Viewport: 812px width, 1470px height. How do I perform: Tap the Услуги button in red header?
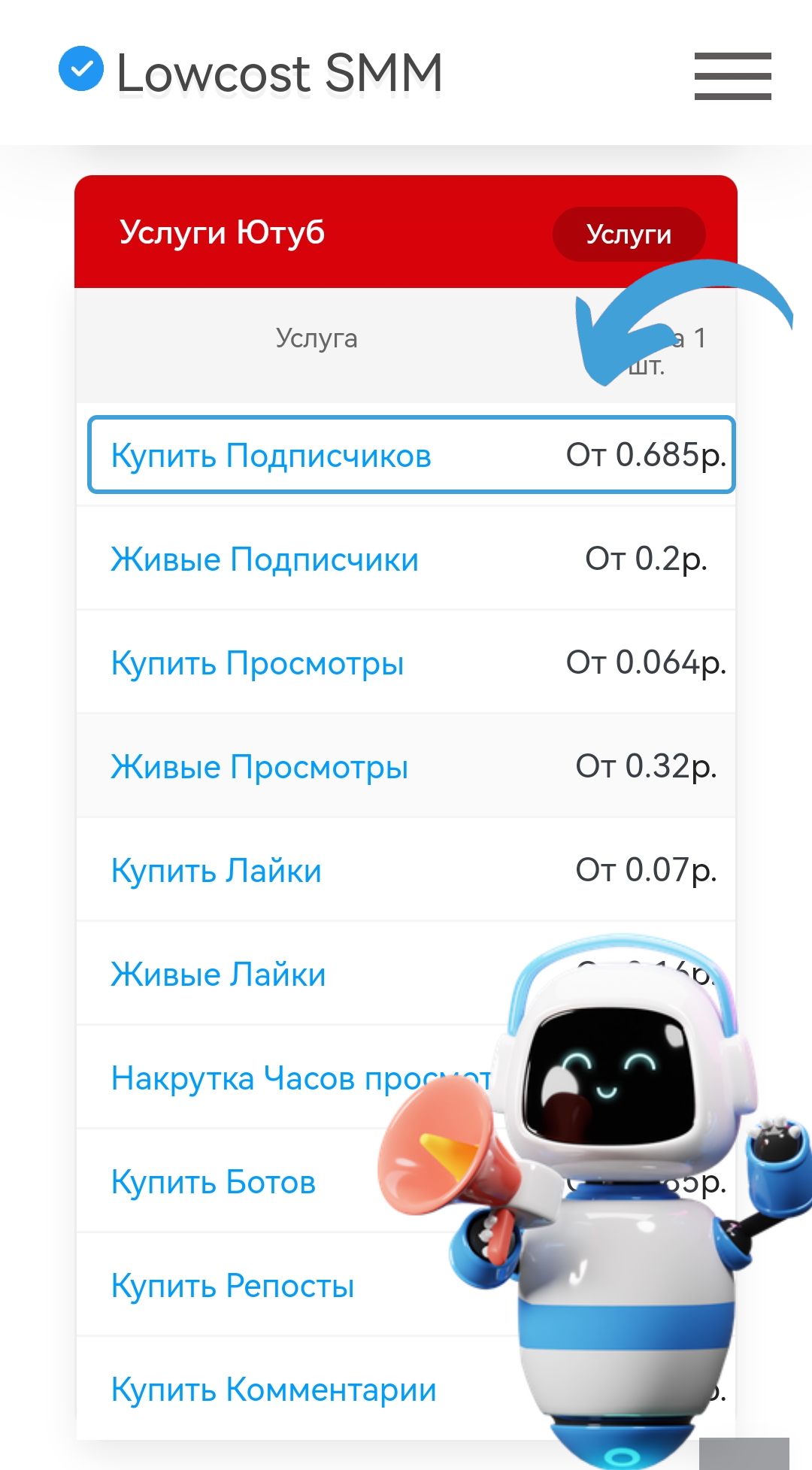tap(629, 234)
